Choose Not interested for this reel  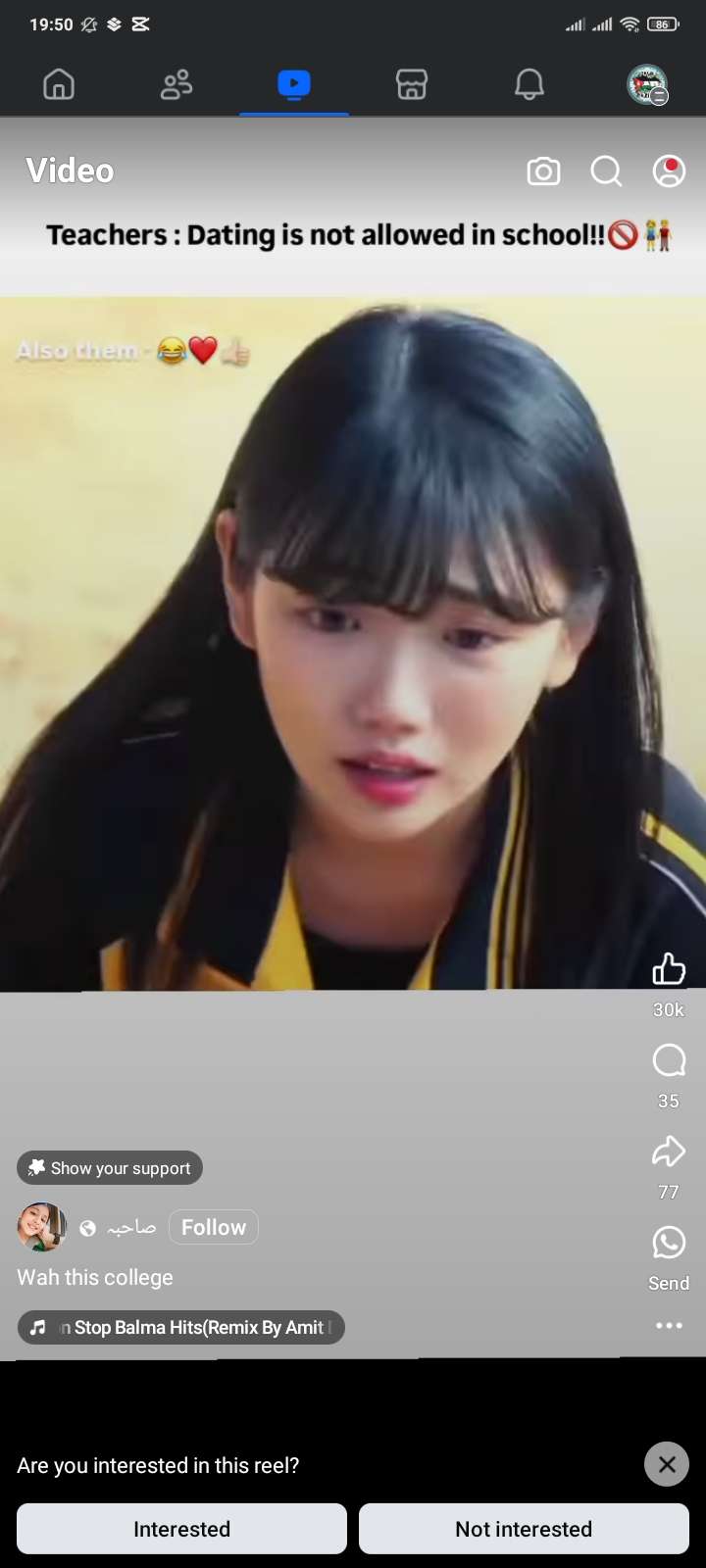(524, 1529)
